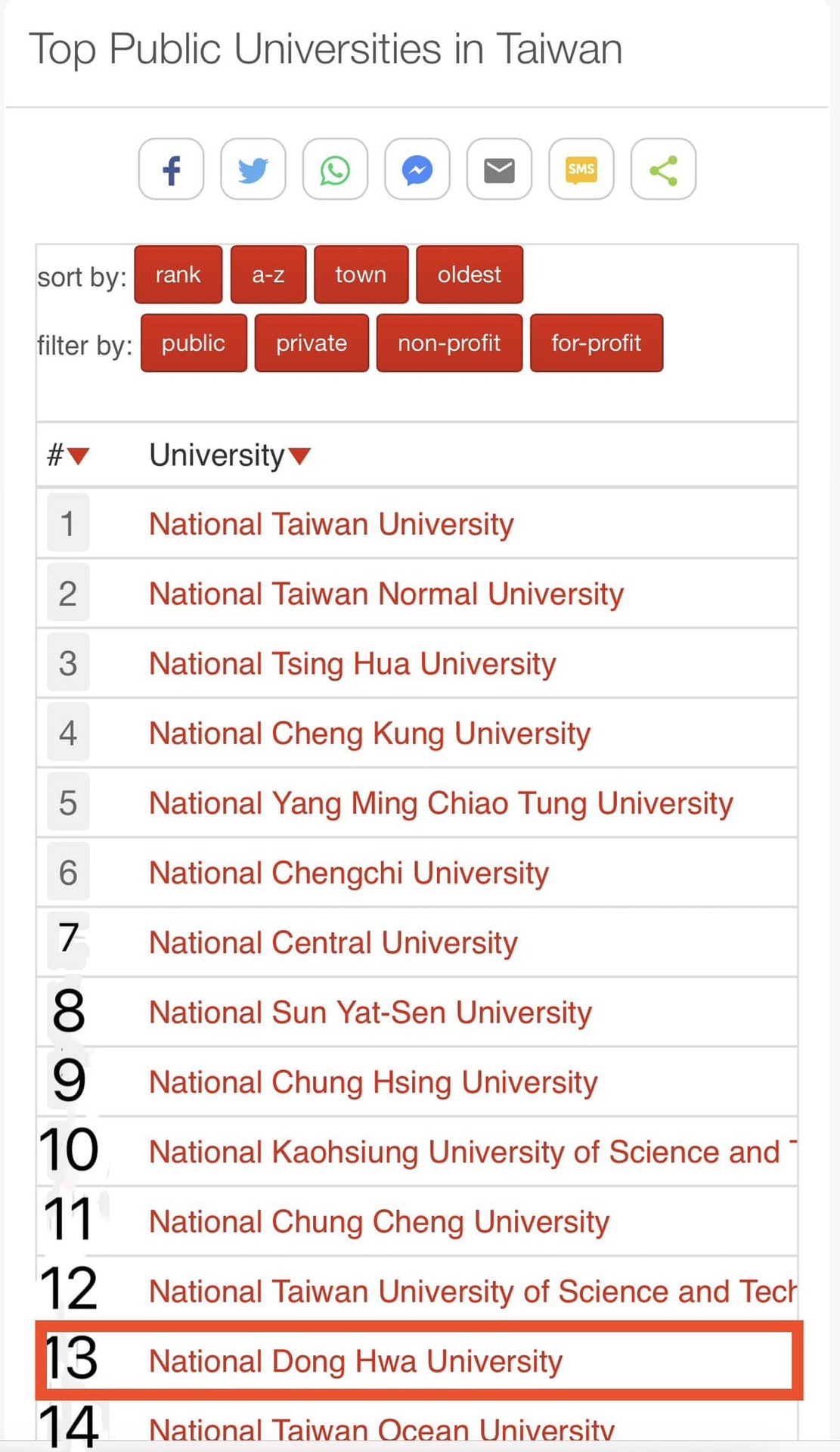Open National Taiwan University link
Image resolution: width=840 pixels, height=1452 pixels.
pyautogui.click(x=331, y=524)
